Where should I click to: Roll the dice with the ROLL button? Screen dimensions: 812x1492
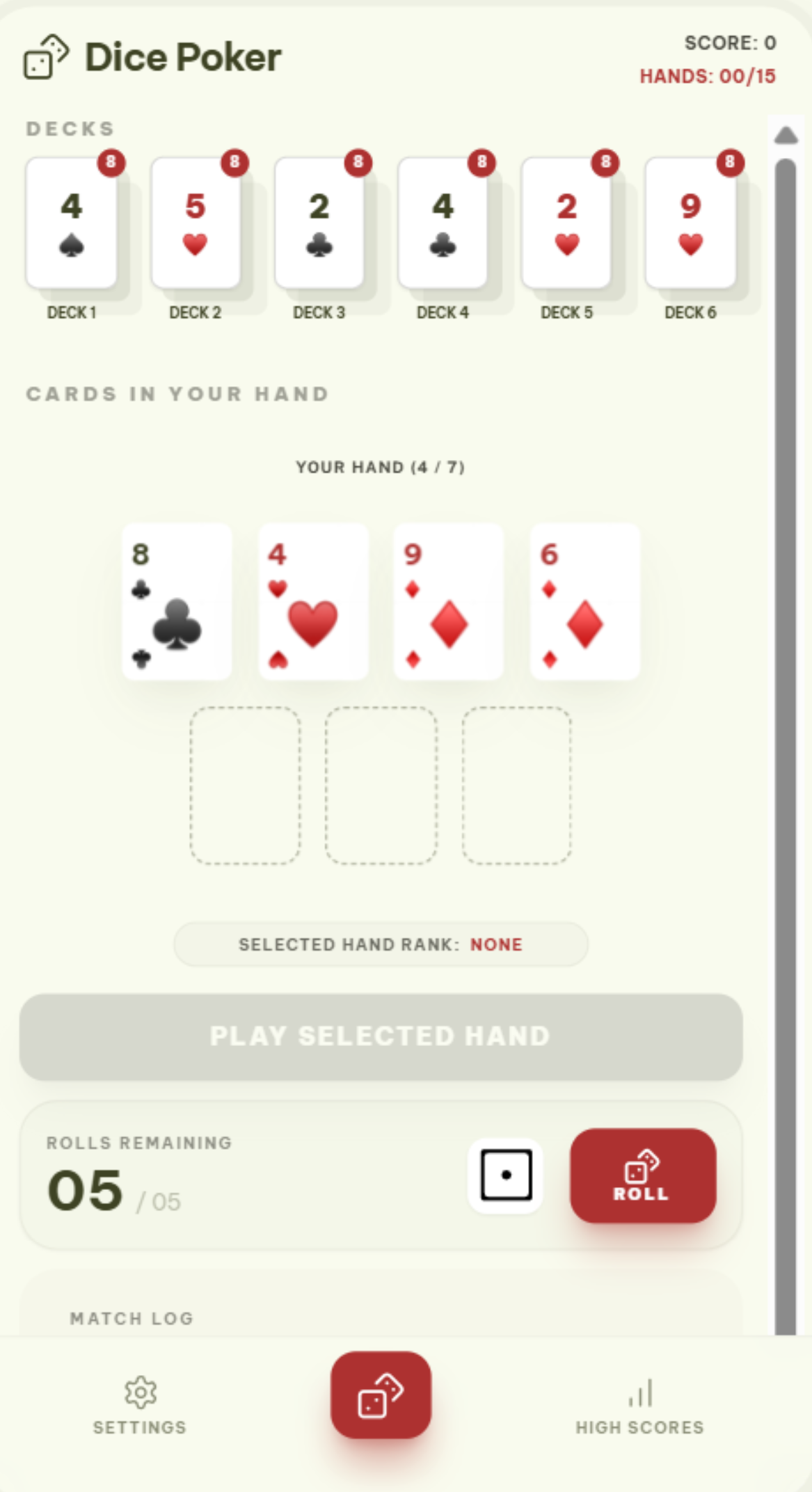[x=642, y=1175]
